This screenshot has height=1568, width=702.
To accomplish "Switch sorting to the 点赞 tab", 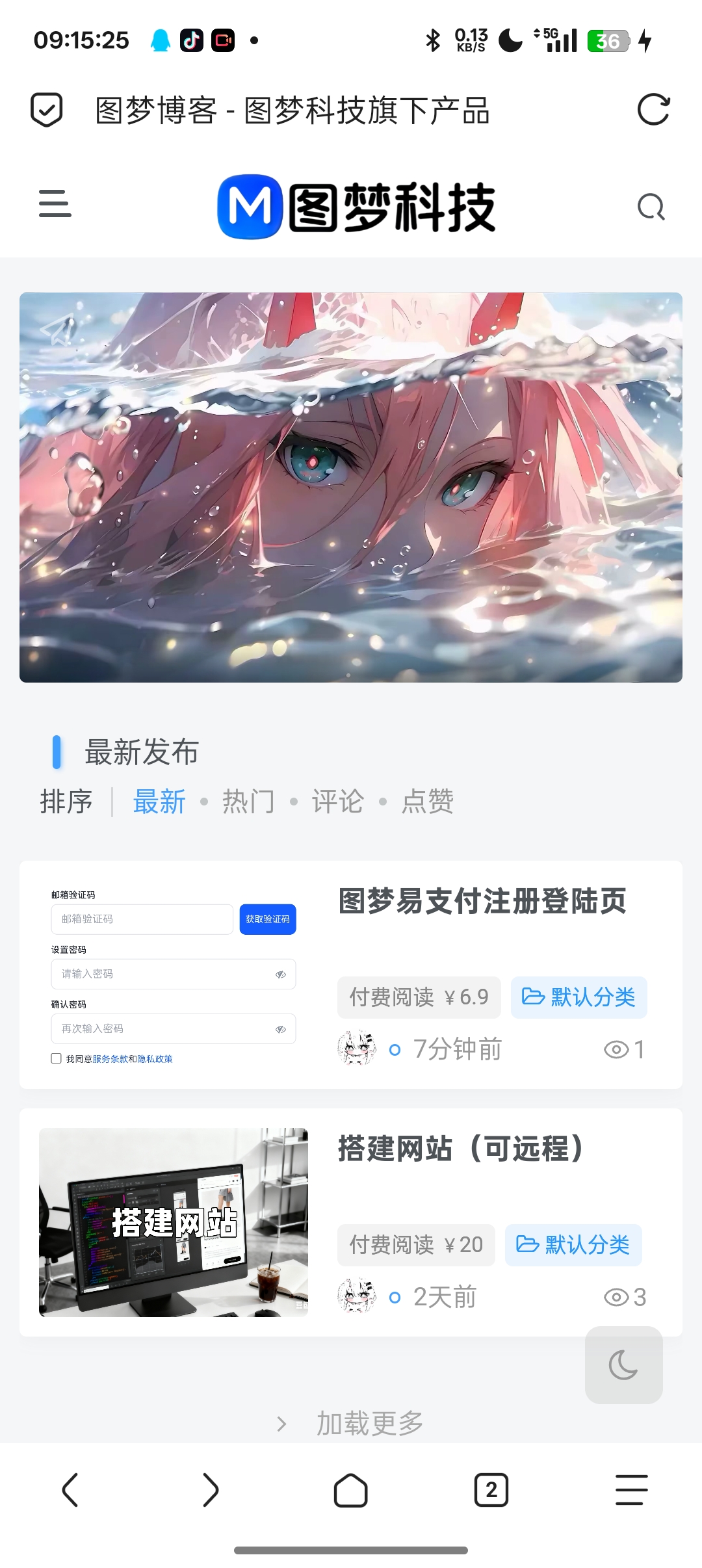I will 429,802.
